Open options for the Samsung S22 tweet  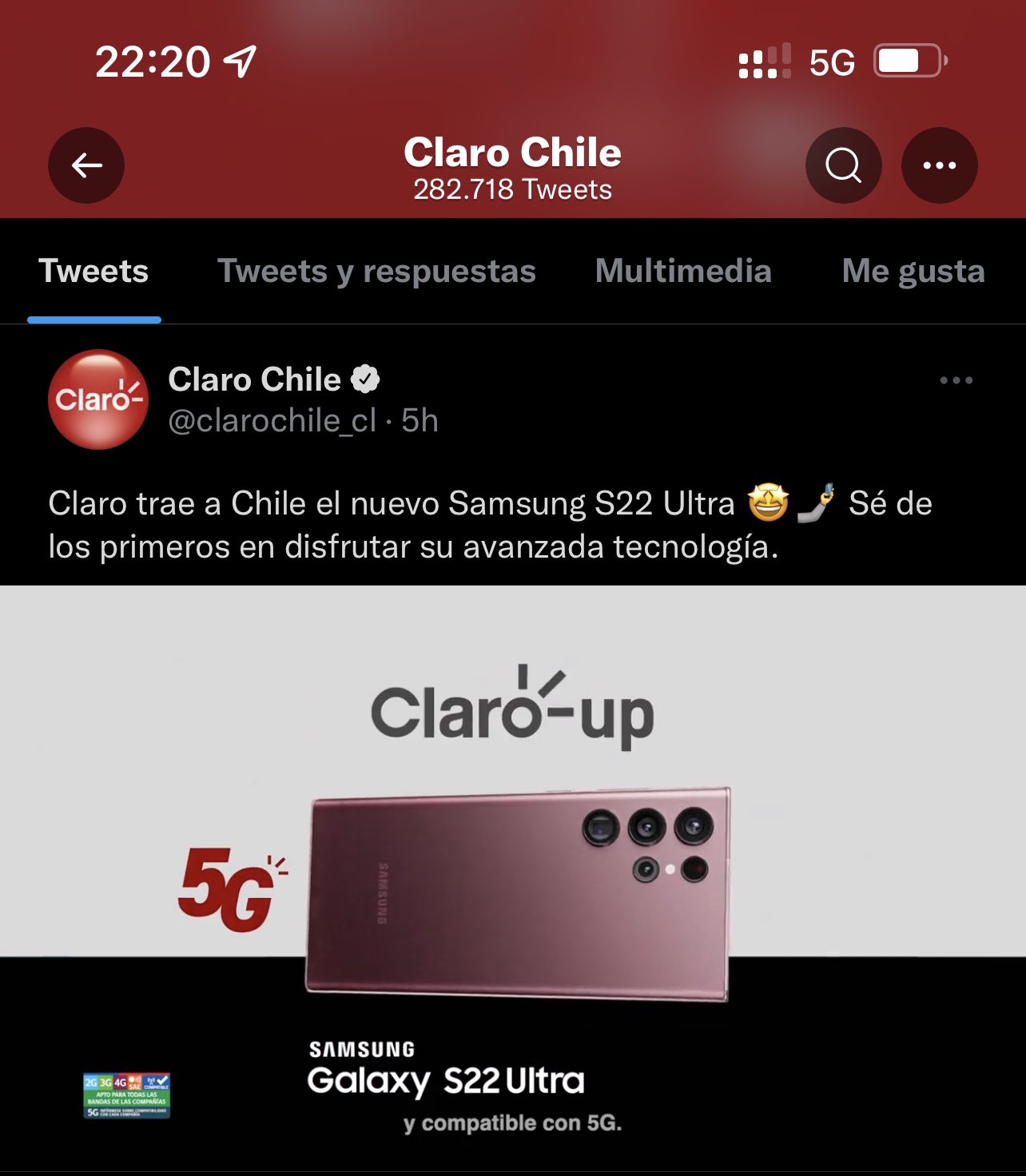coord(956,380)
